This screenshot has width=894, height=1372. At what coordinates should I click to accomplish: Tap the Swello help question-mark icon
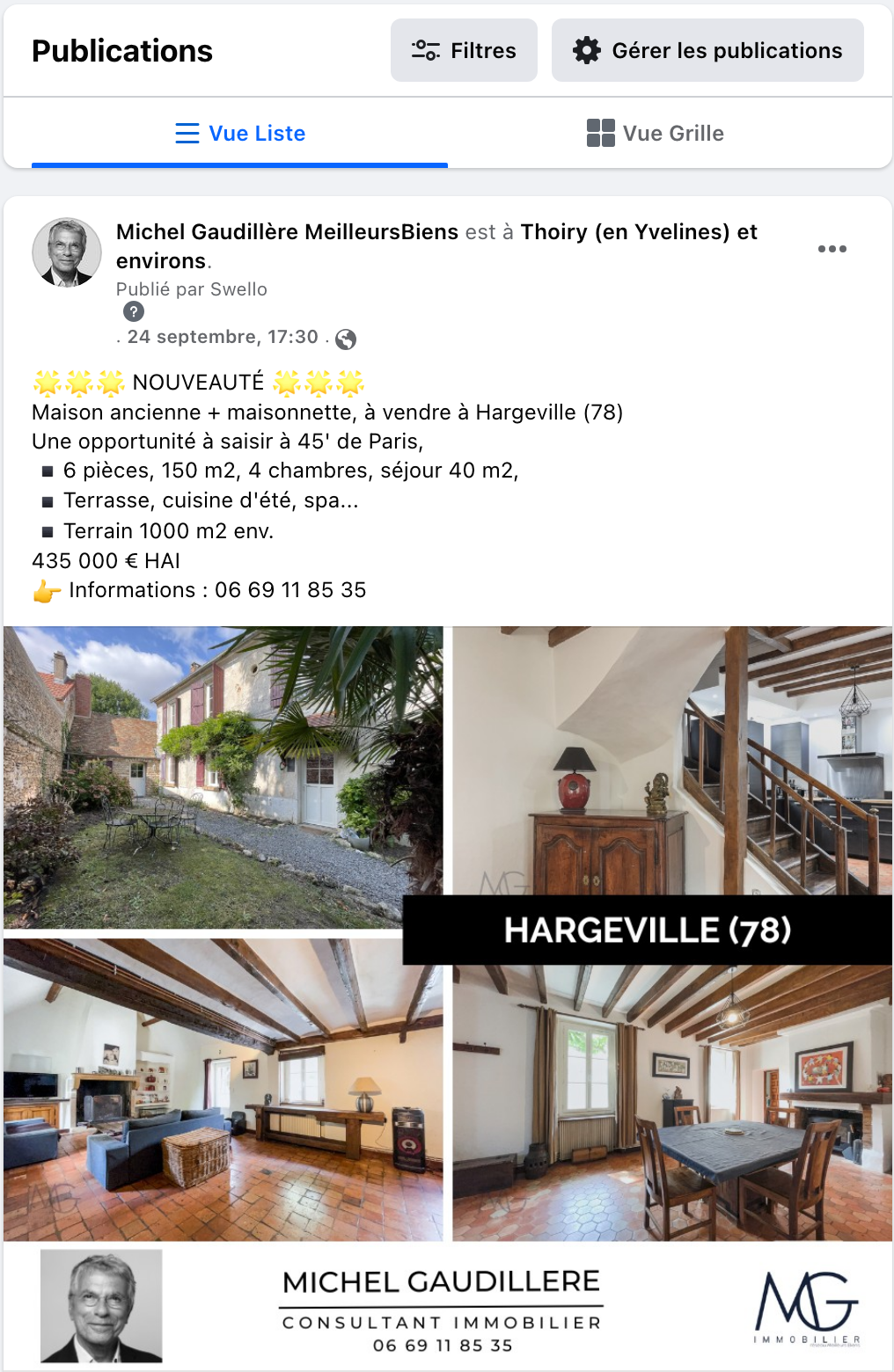click(133, 311)
